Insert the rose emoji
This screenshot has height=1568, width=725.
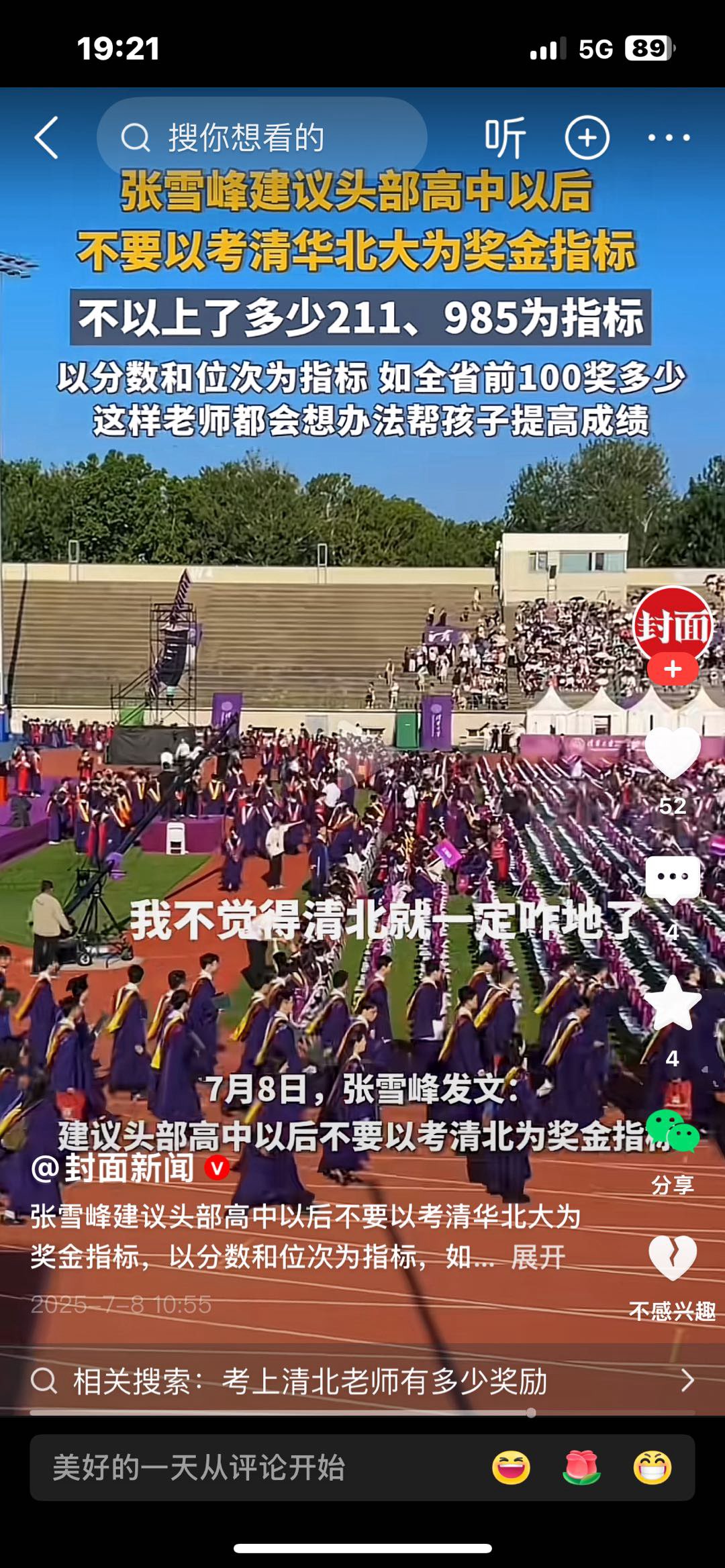point(581,1467)
